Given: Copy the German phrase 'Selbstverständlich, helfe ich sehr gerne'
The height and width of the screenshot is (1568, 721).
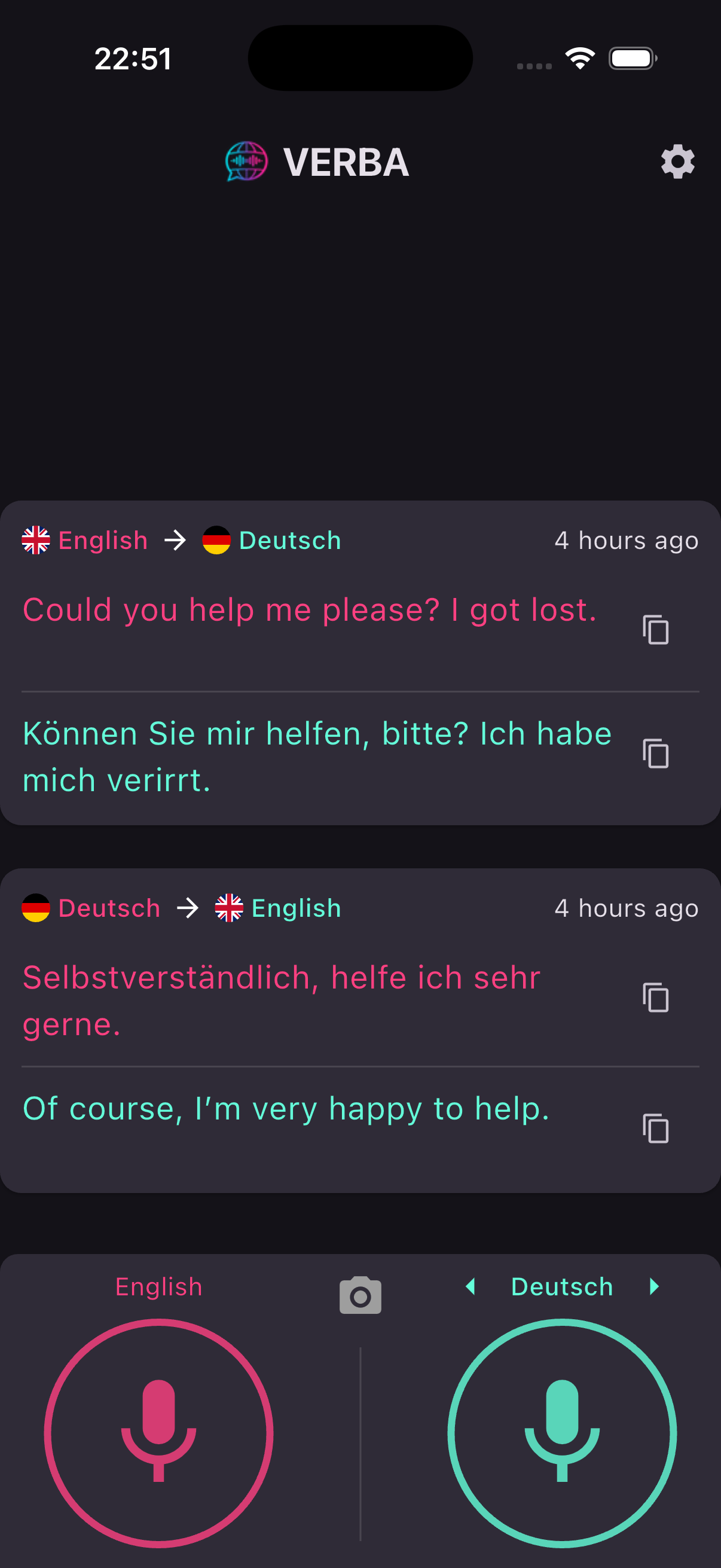Looking at the screenshot, I should (656, 998).
